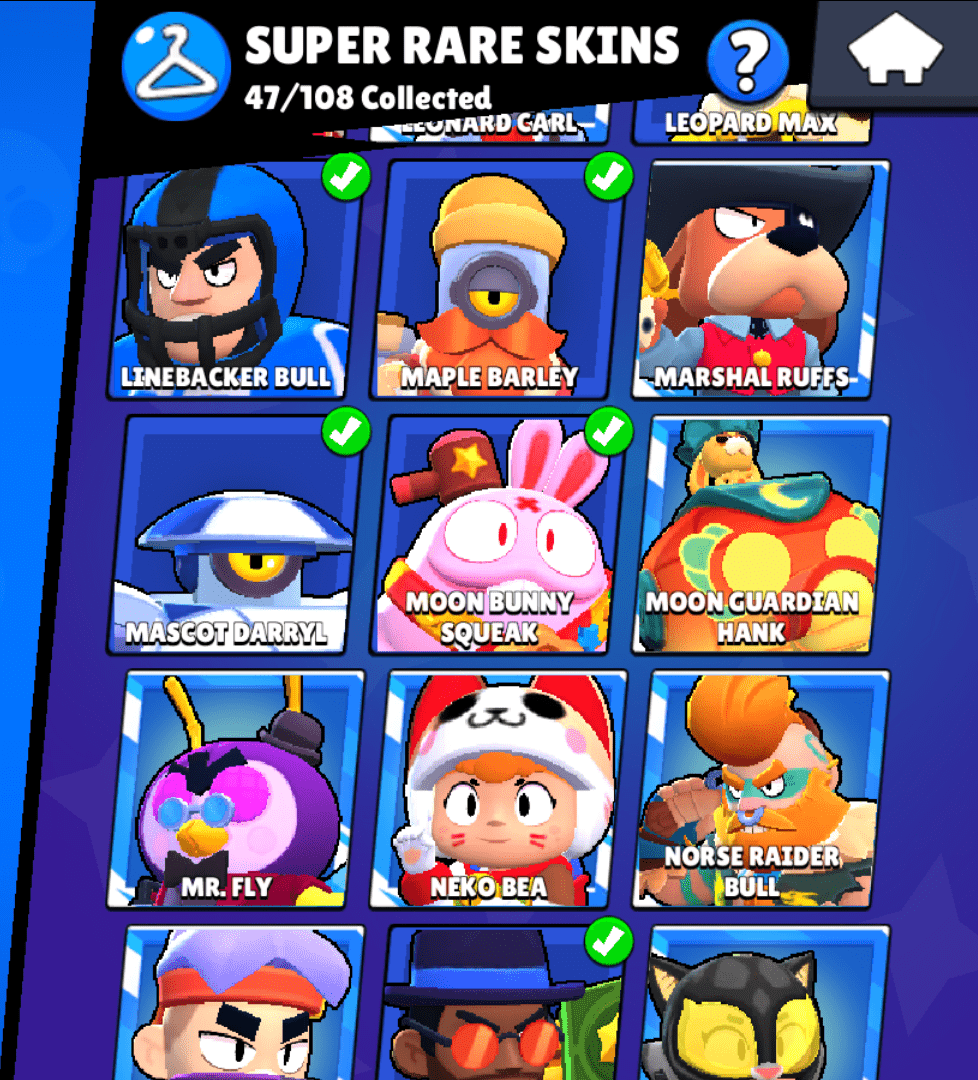This screenshot has height=1080, width=978.
Task: Choose the Neko Bea skin
Action: (x=497, y=790)
